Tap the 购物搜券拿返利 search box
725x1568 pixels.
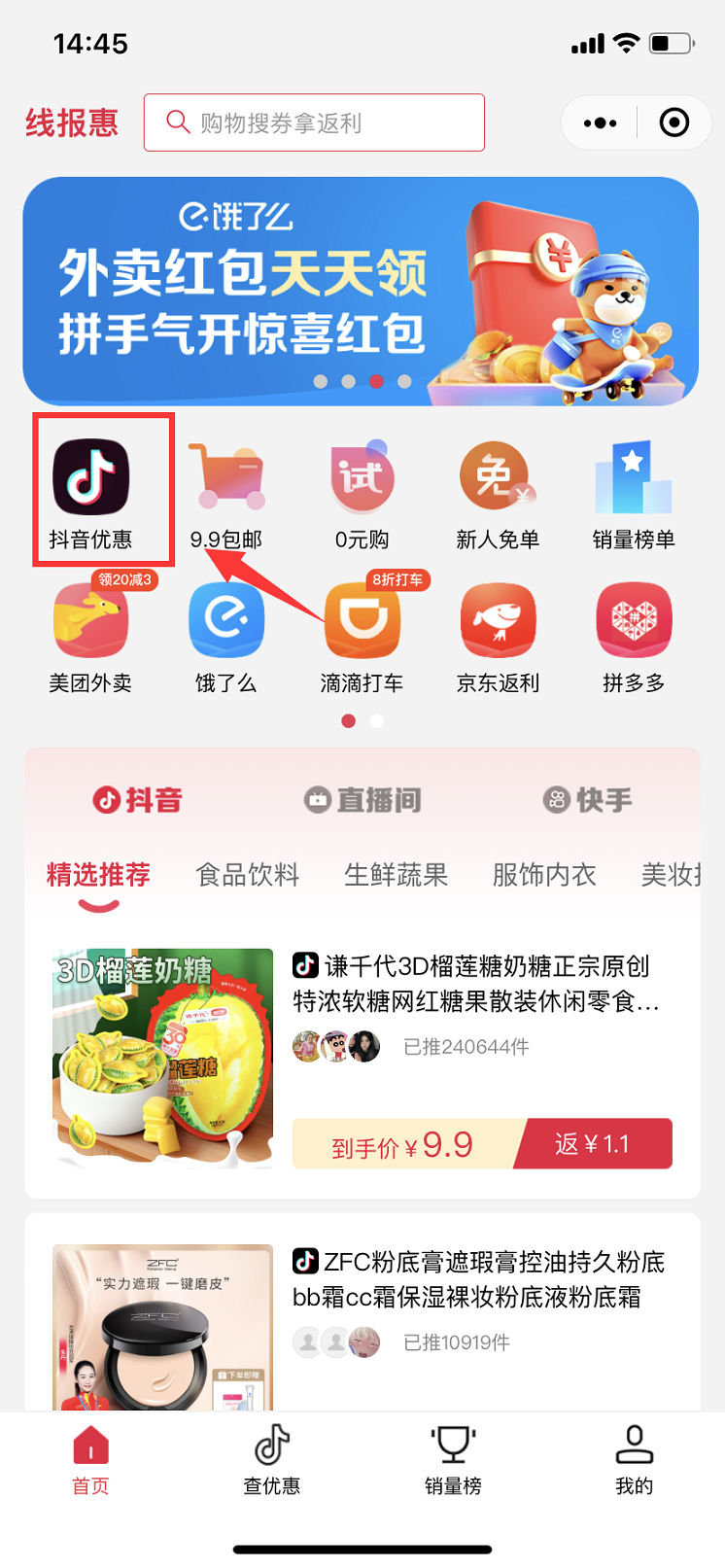[x=314, y=122]
